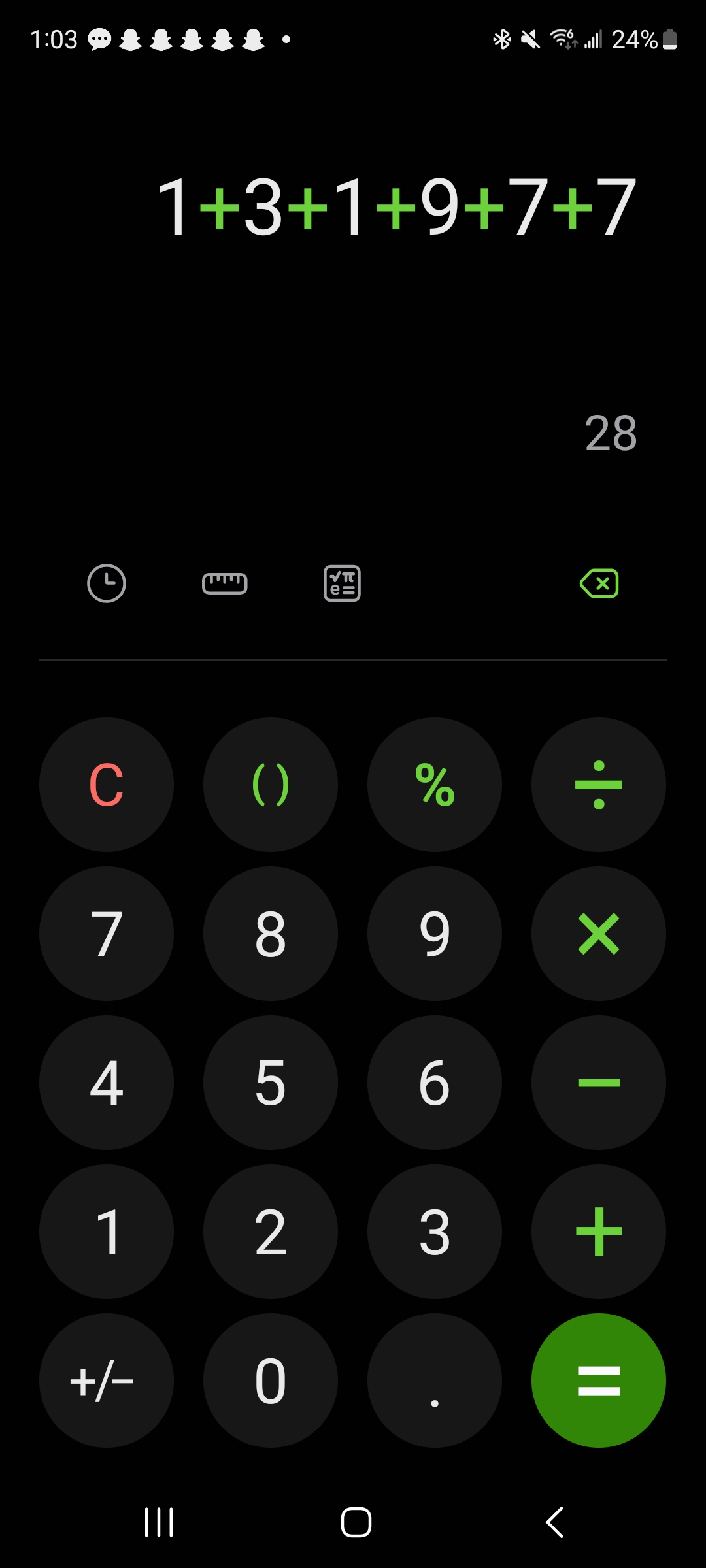The image size is (706, 1568).
Task: Open the unit converter
Action: 226,583
